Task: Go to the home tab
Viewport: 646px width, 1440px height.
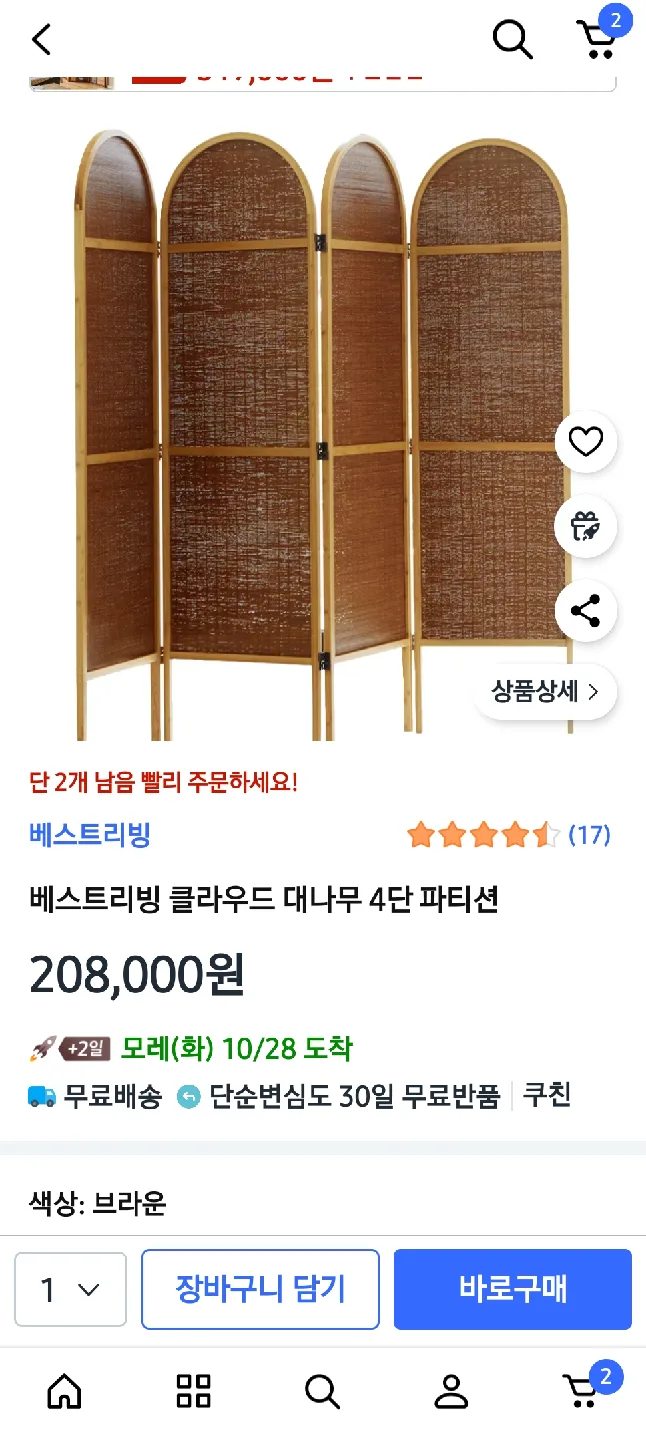Action: coord(65,1391)
